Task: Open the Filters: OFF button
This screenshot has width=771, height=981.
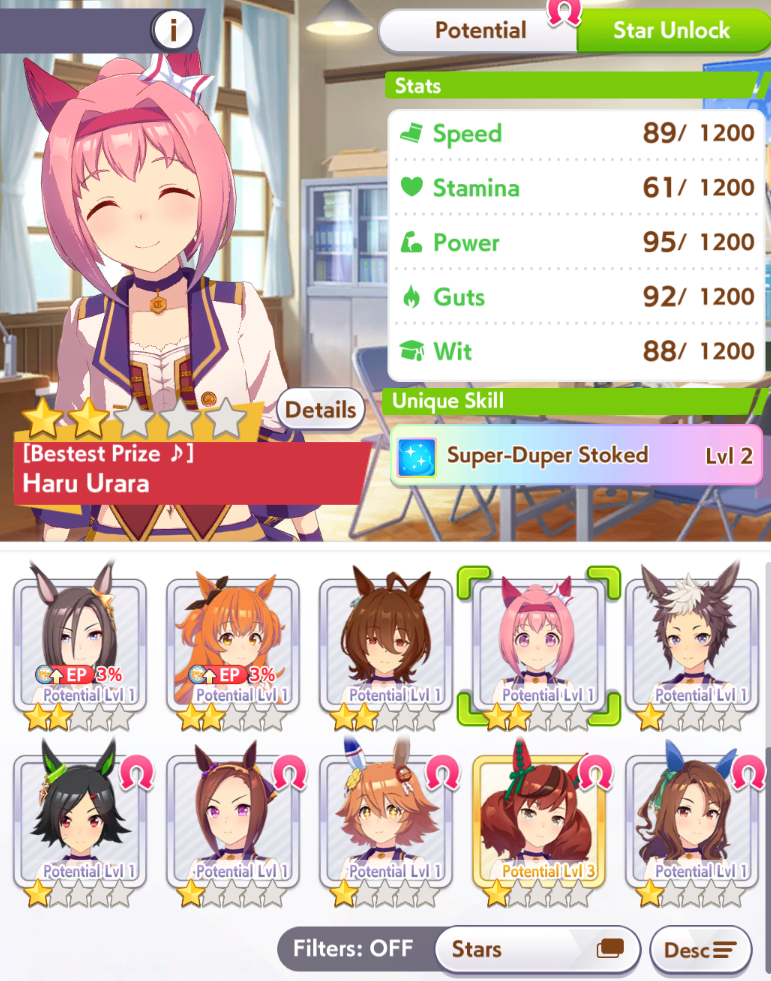Action: coord(353,948)
